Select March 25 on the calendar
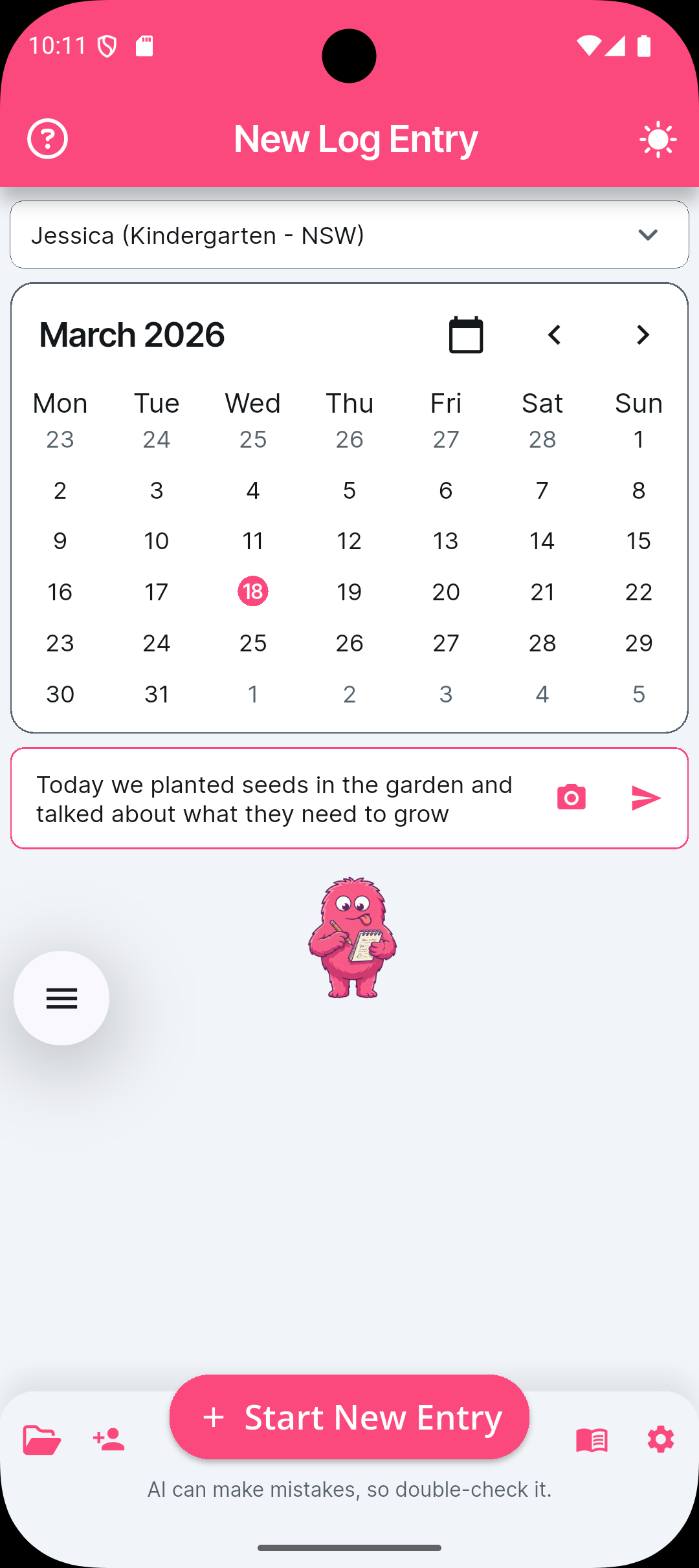699x1568 pixels. point(252,642)
